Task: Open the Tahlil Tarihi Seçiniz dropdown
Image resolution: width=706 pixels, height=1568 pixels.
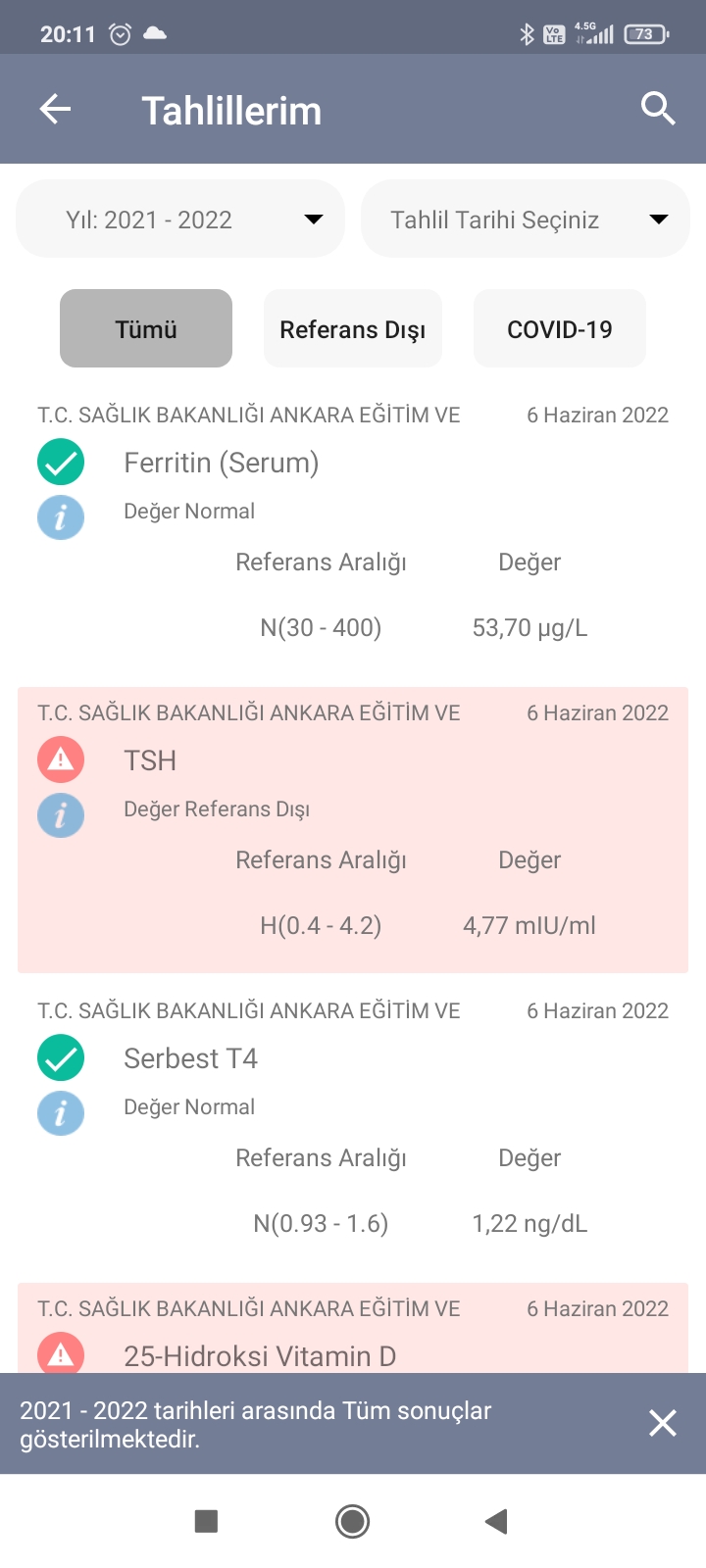Action: tap(526, 219)
